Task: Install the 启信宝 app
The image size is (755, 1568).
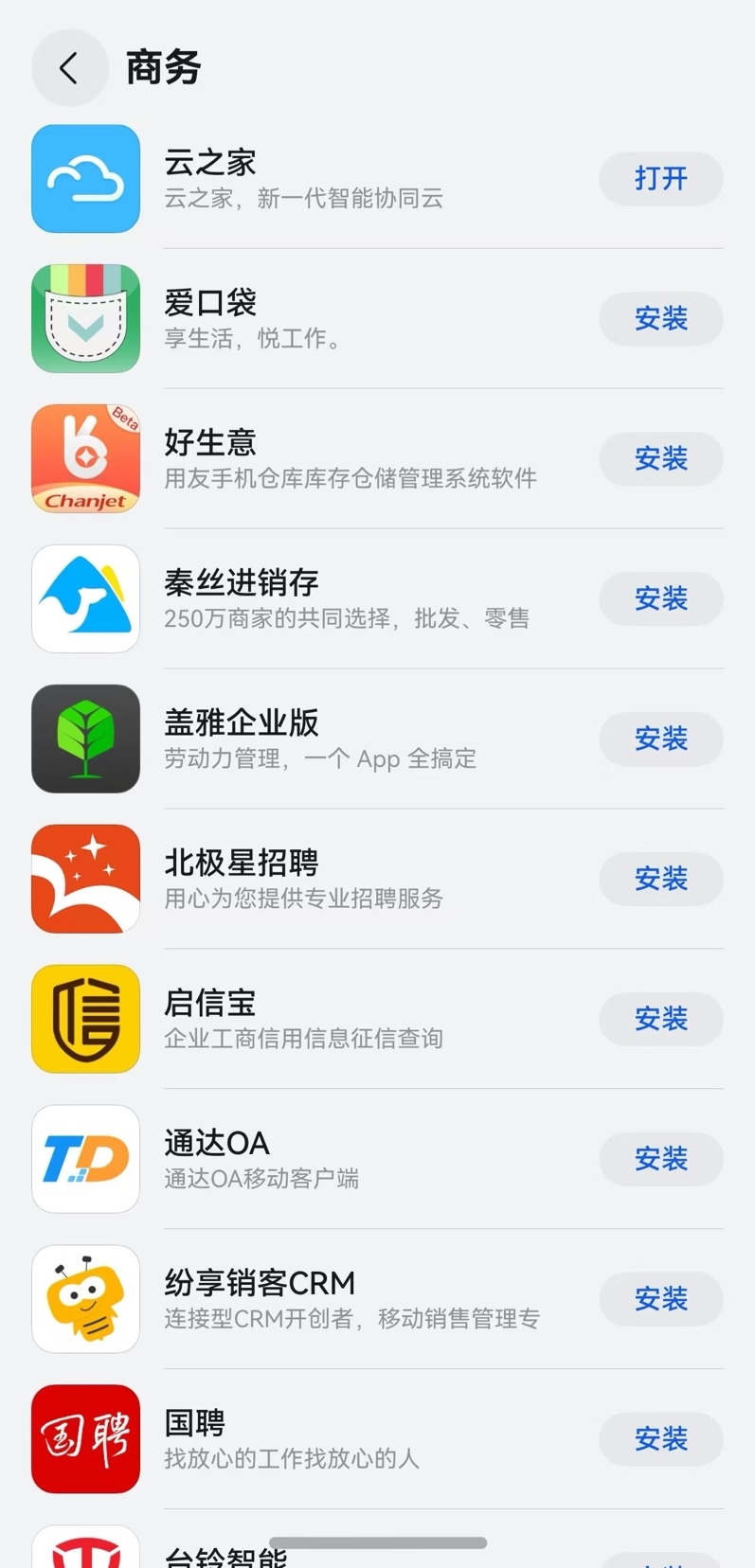Action: tap(660, 1019)
